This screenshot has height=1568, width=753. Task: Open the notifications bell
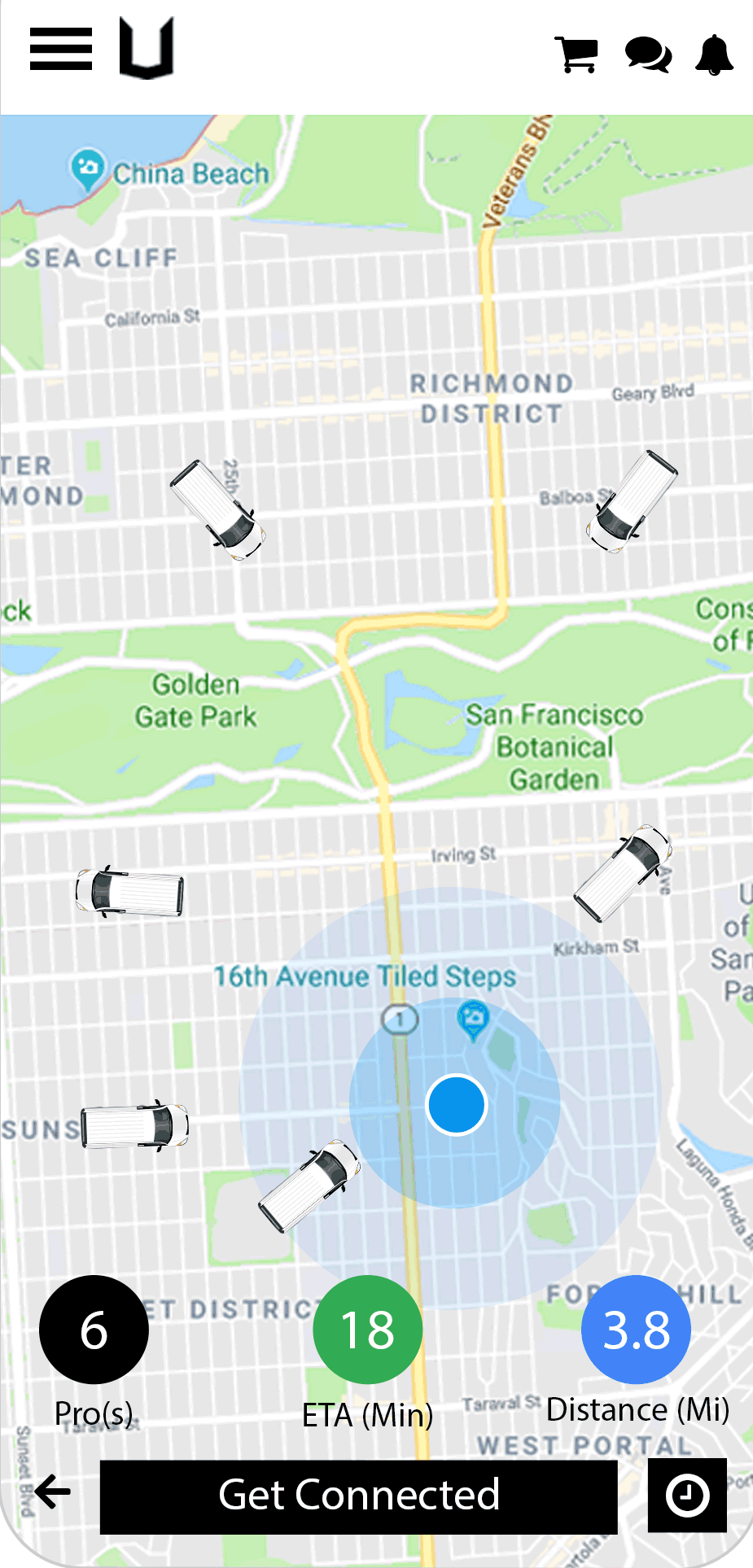tap(714, 55)
